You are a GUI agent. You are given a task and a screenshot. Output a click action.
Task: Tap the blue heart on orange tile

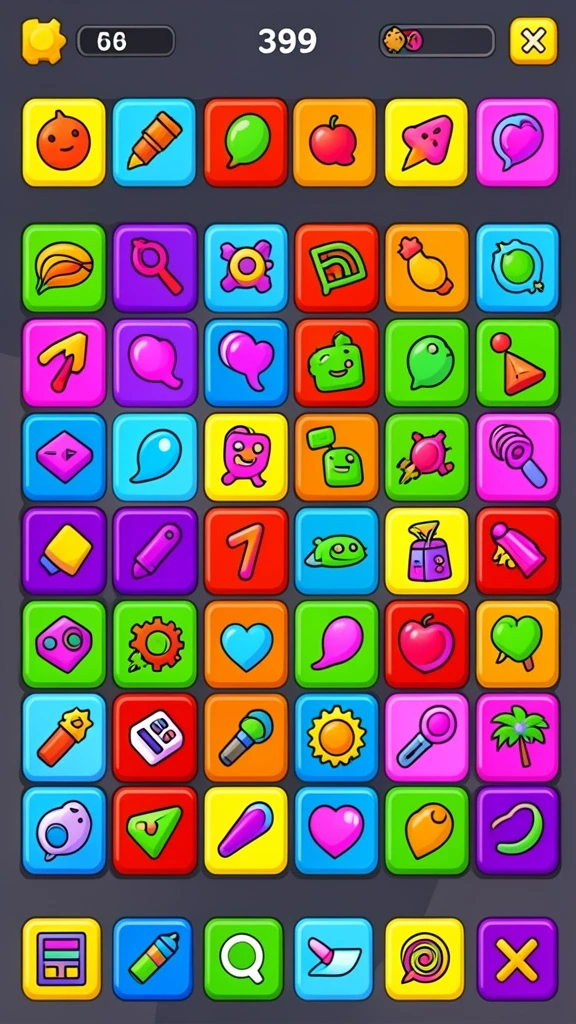[246, 644]
